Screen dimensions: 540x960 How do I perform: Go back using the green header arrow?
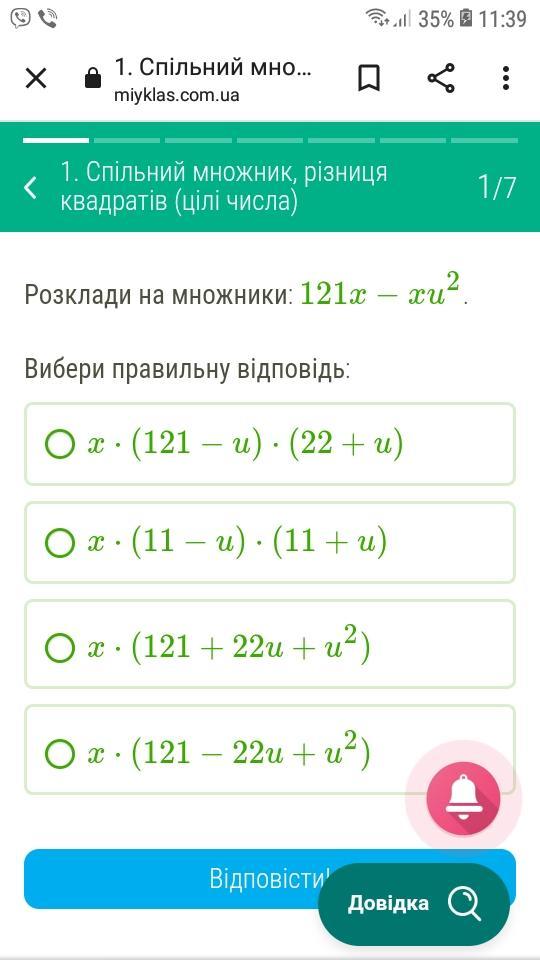pos(31,187)
